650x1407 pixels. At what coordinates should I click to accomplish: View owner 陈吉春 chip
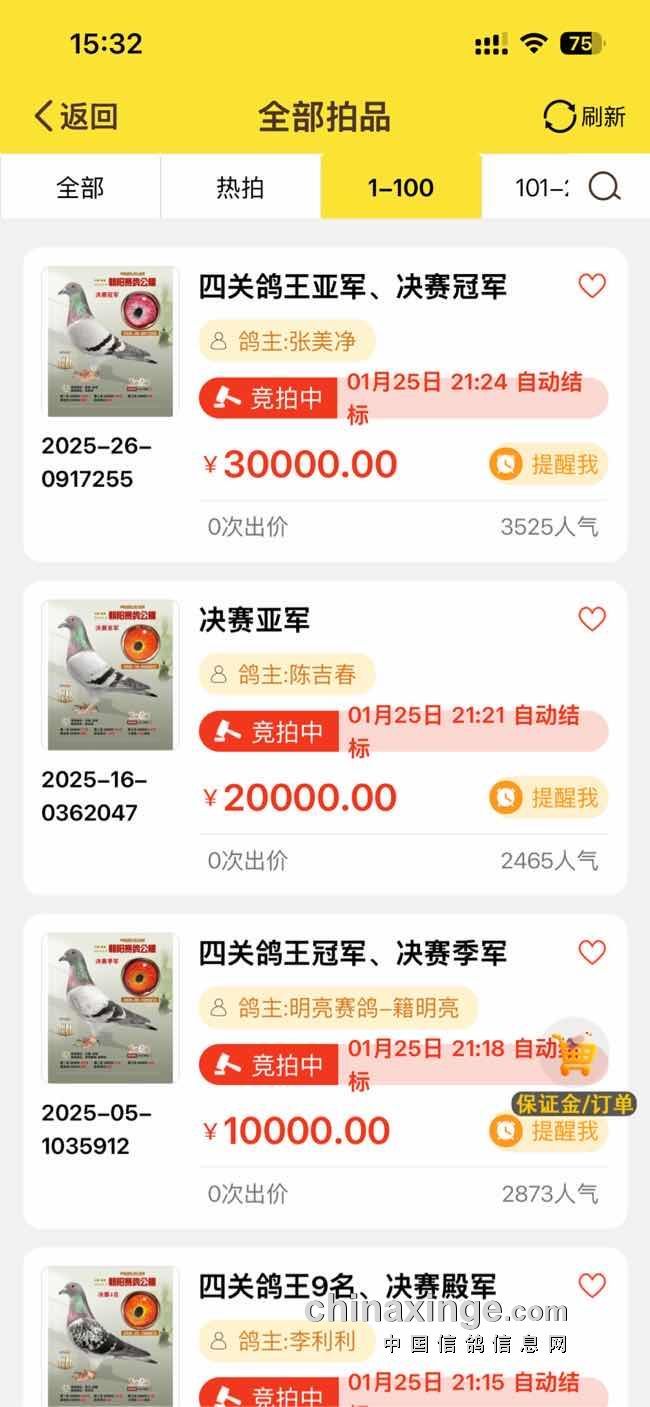[x=286, y=674]
